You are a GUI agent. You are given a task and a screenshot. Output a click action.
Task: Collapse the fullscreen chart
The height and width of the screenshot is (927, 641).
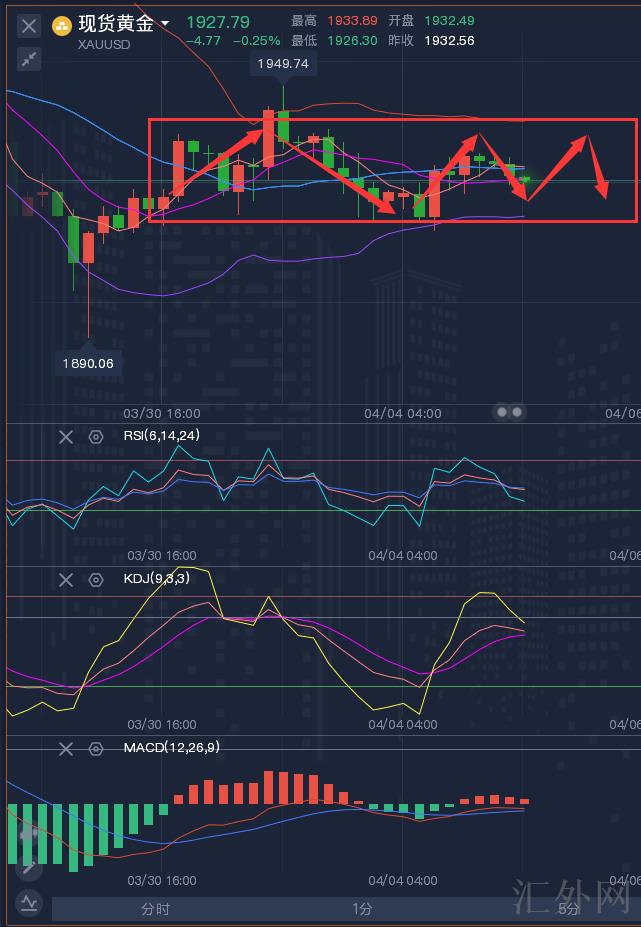(x=29, y=60)
